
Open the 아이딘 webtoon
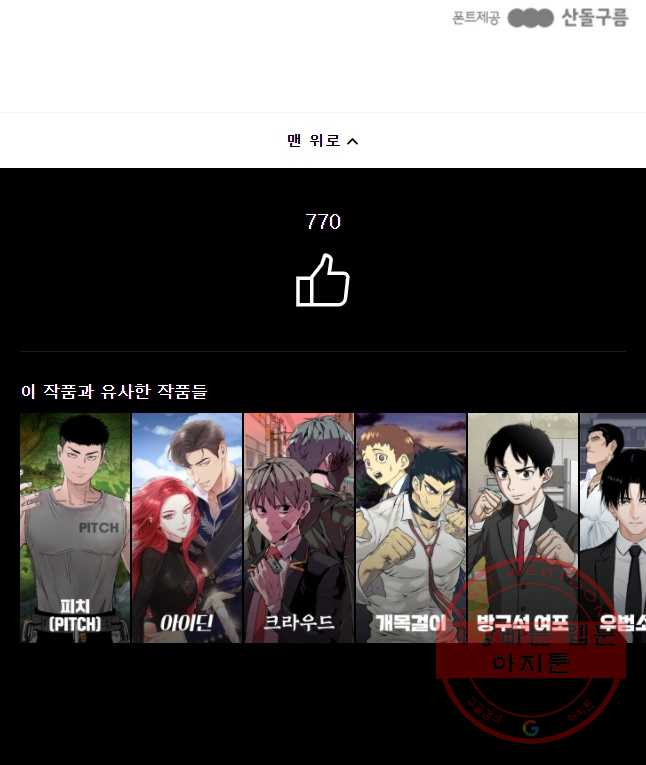187,528
